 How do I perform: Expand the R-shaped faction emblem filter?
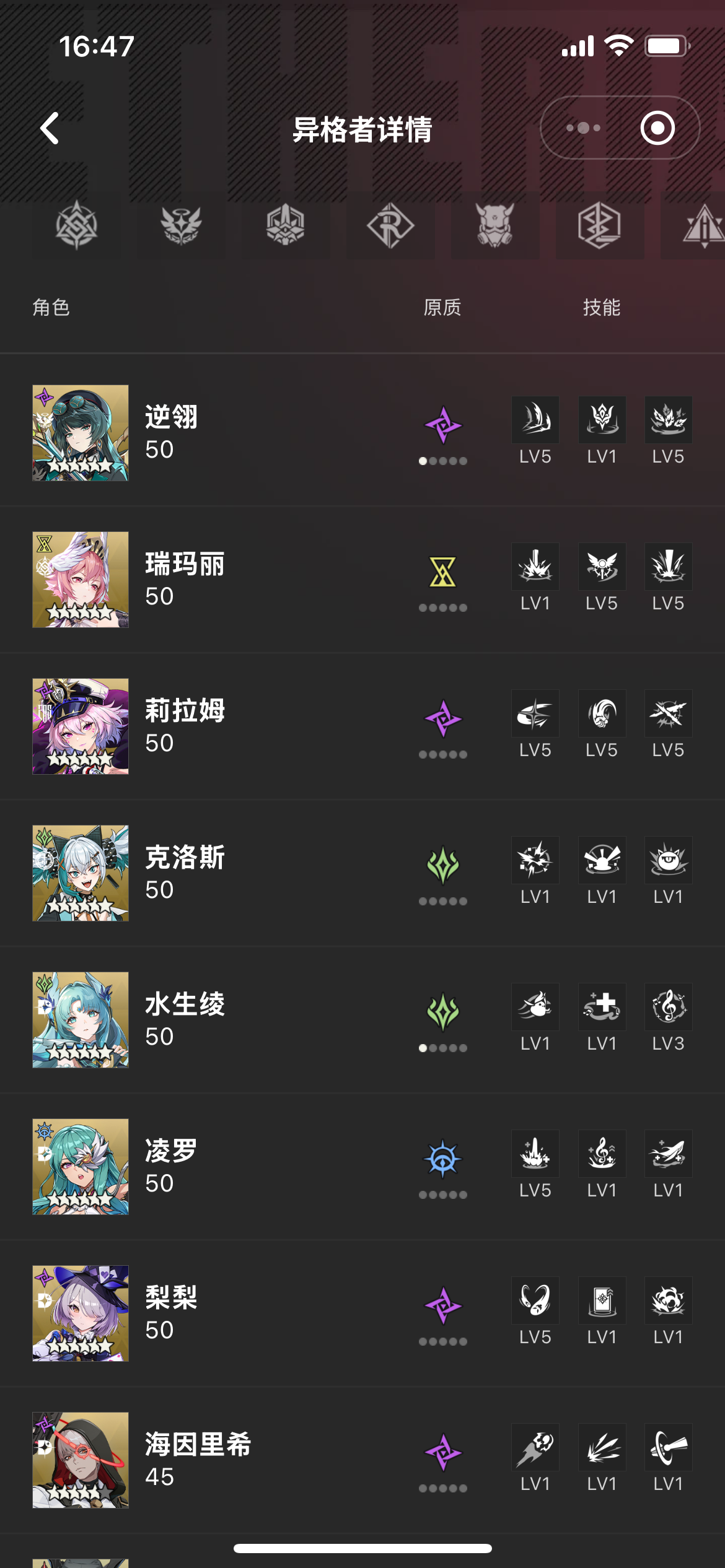[x=389, y=227]
